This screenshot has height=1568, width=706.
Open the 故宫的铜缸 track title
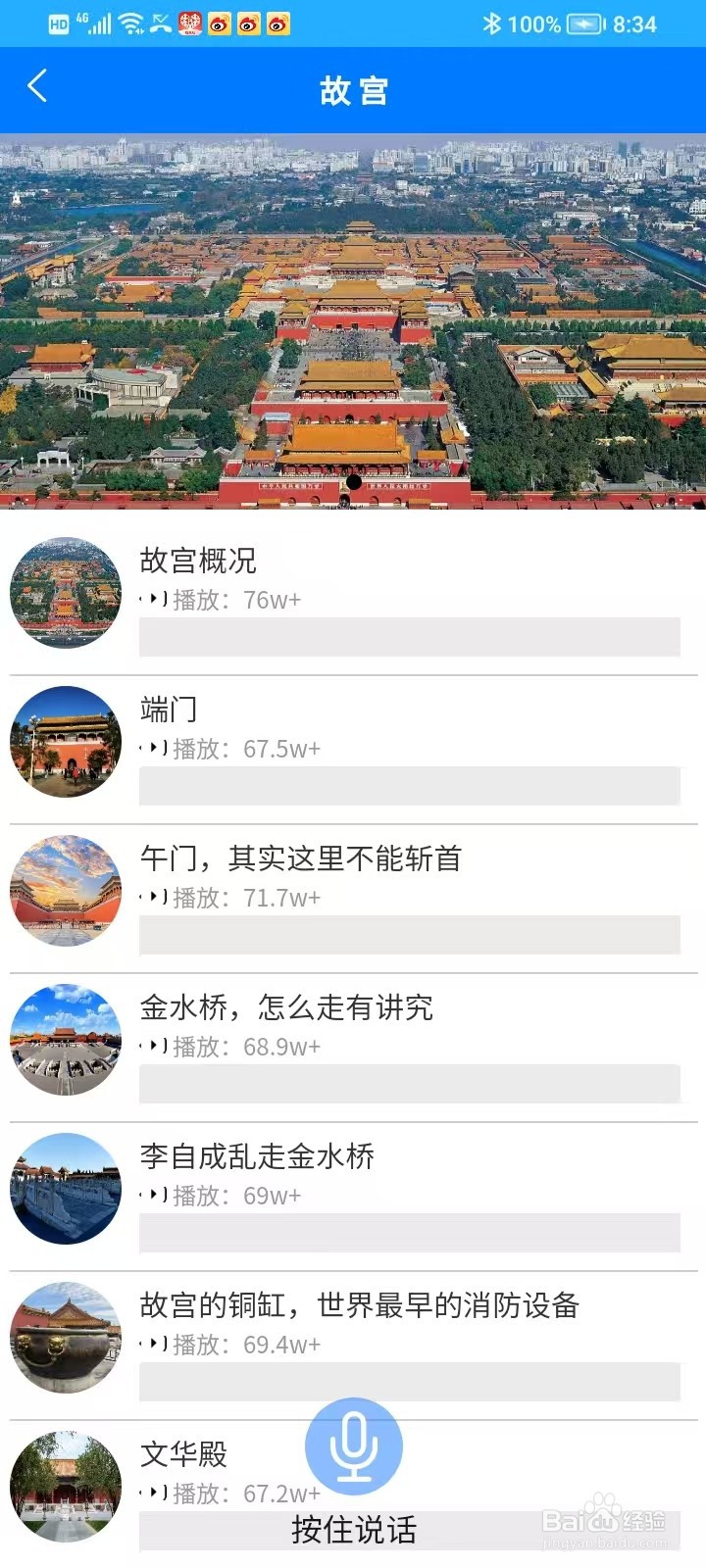360,1306
